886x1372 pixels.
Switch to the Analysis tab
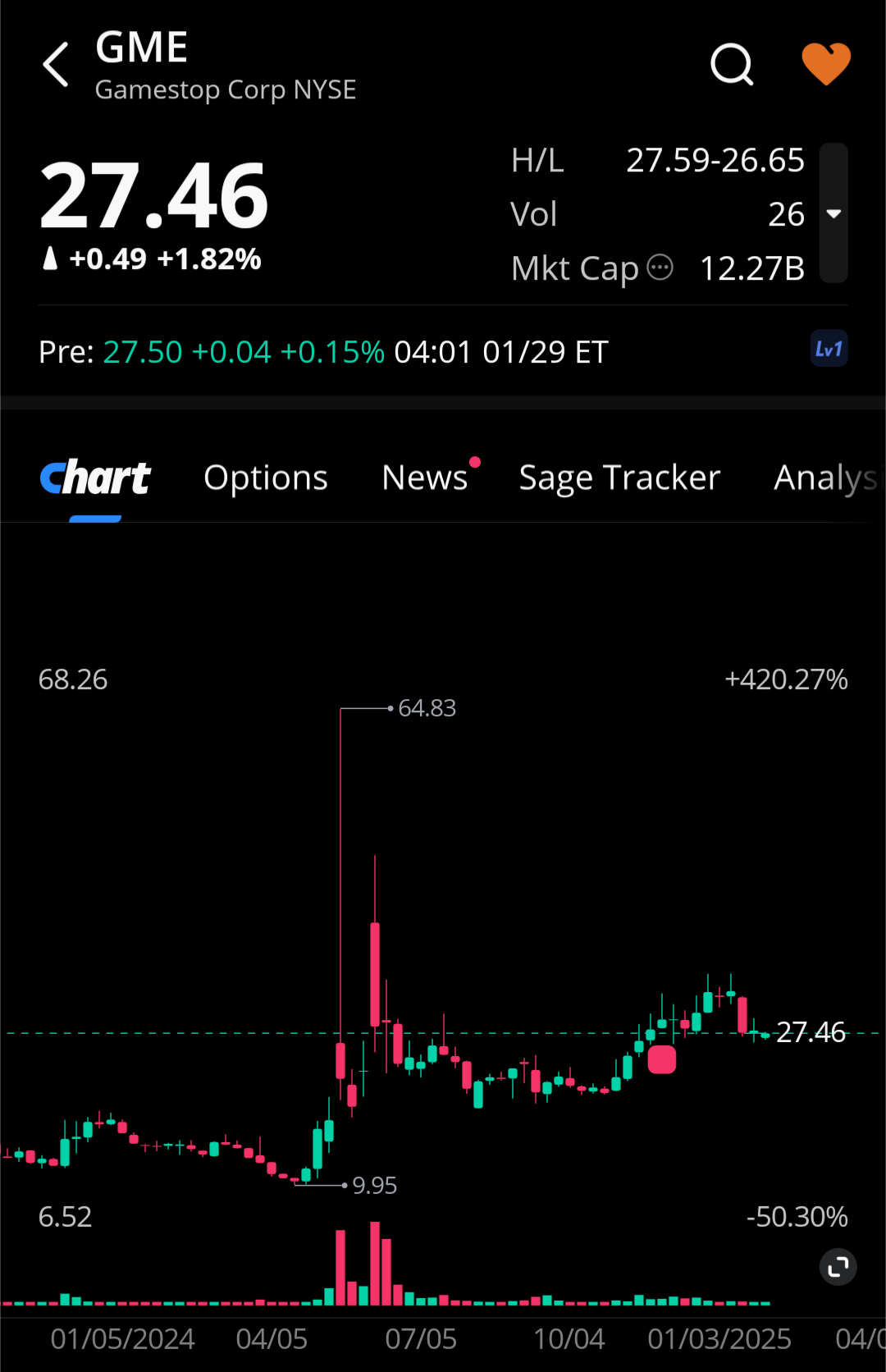pyautogui.click(x=827, y=478)
